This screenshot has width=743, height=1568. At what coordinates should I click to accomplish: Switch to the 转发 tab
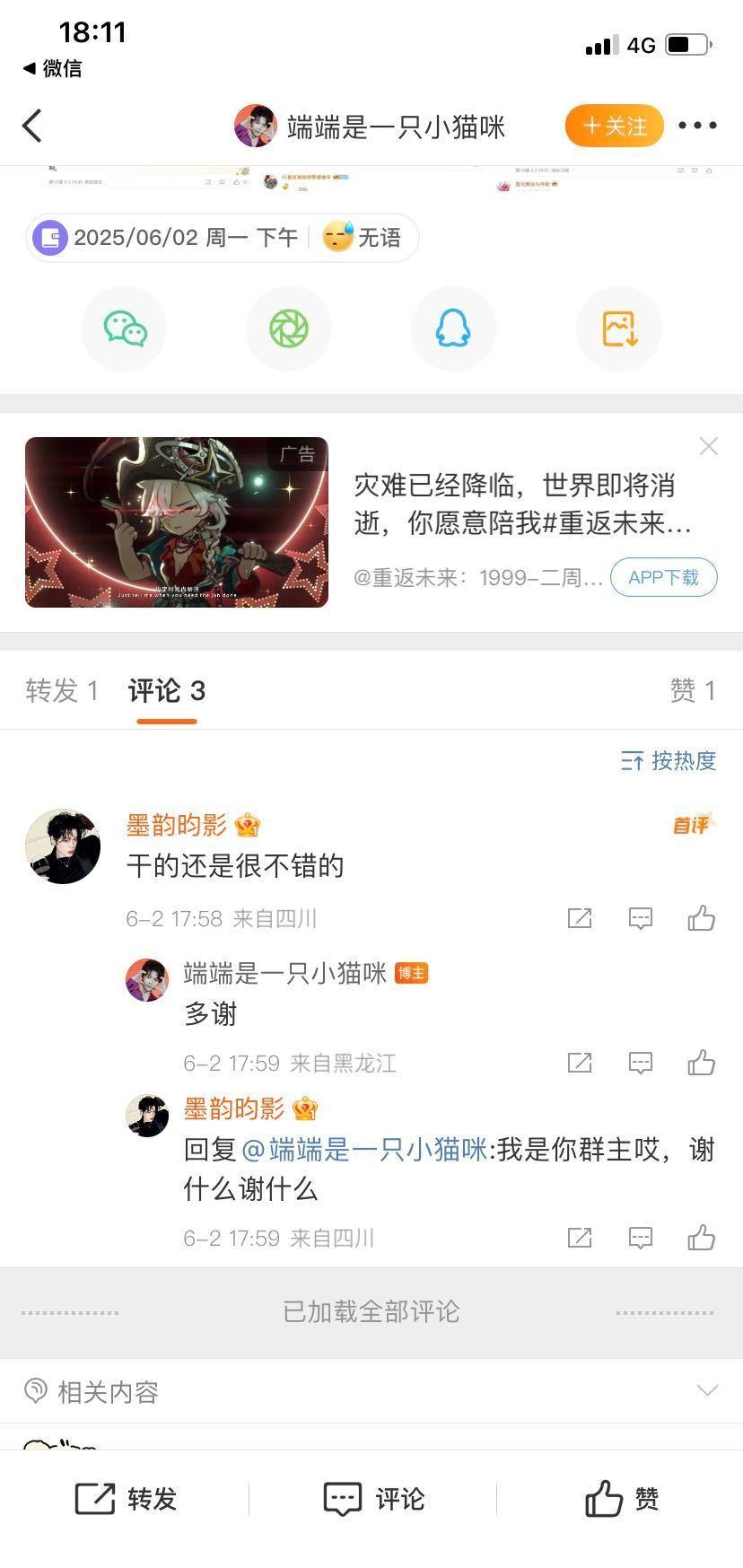point(61,691)
